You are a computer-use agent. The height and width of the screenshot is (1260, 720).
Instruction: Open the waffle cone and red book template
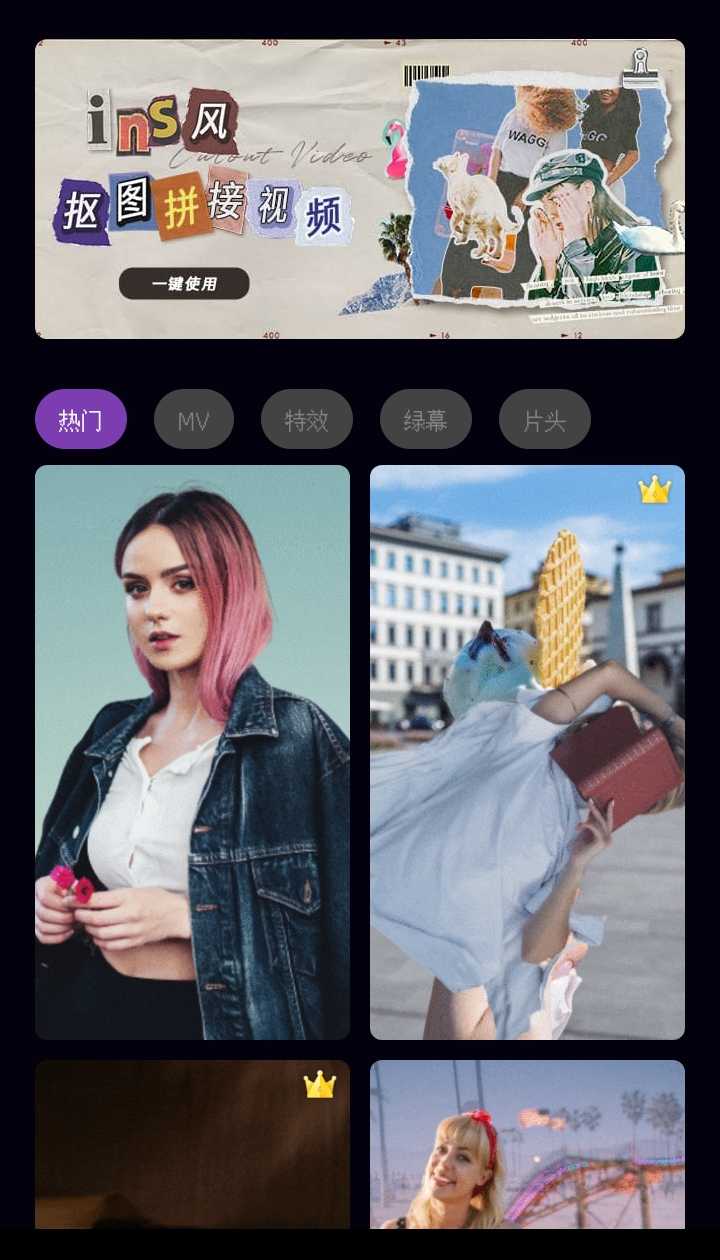point(527,752)
